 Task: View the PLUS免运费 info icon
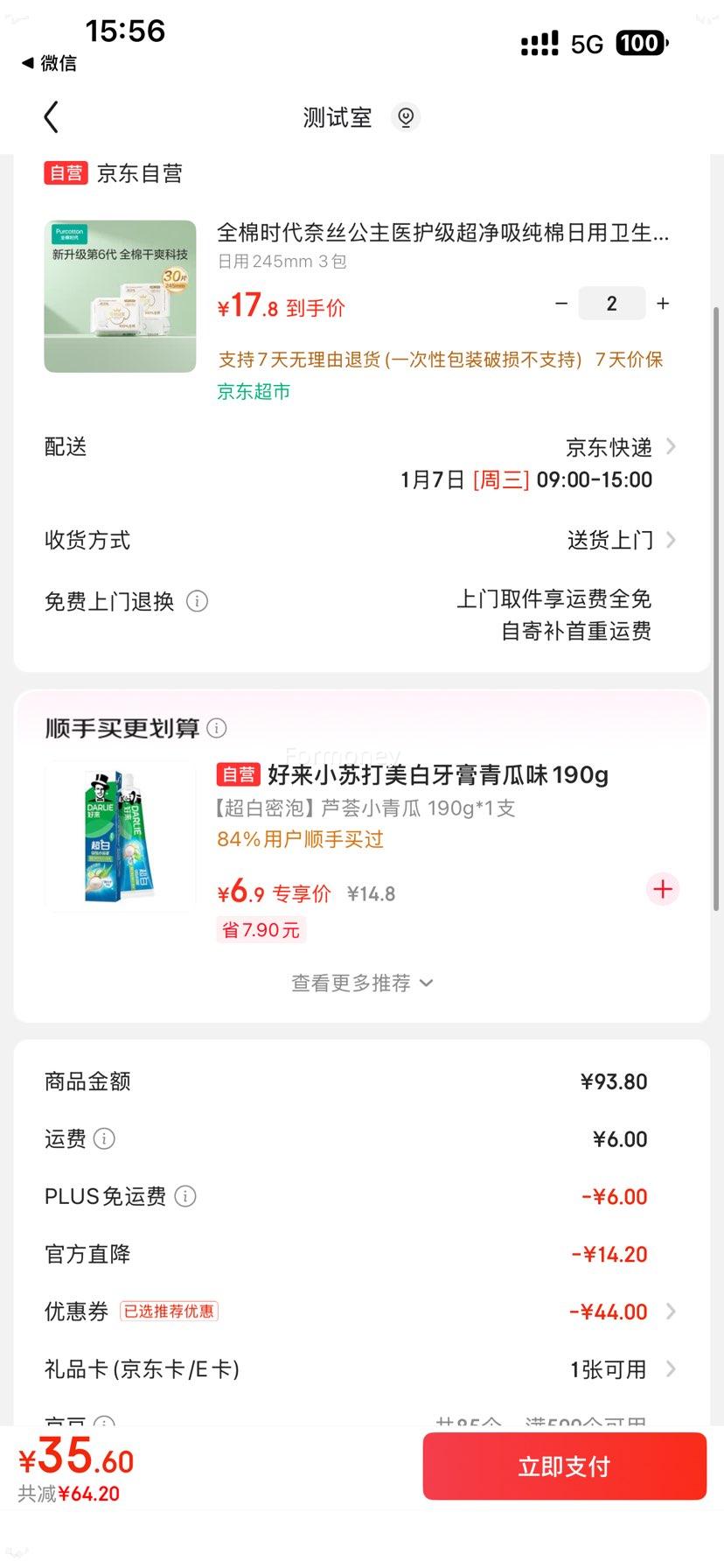[x=185, y=1196]
